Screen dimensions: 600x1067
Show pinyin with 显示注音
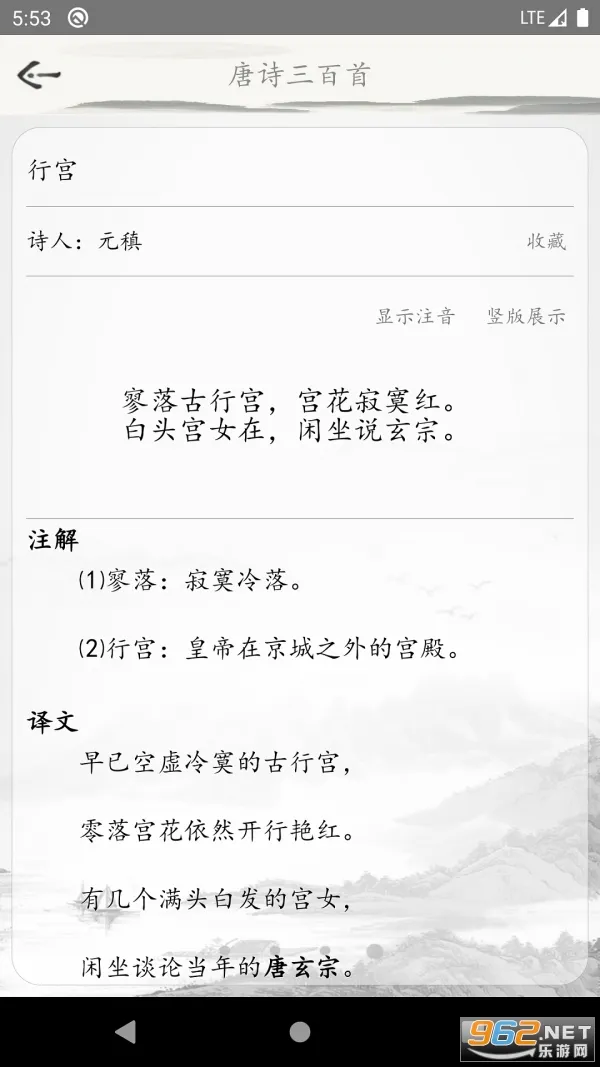pyautogui.click(x=415, y=317)
